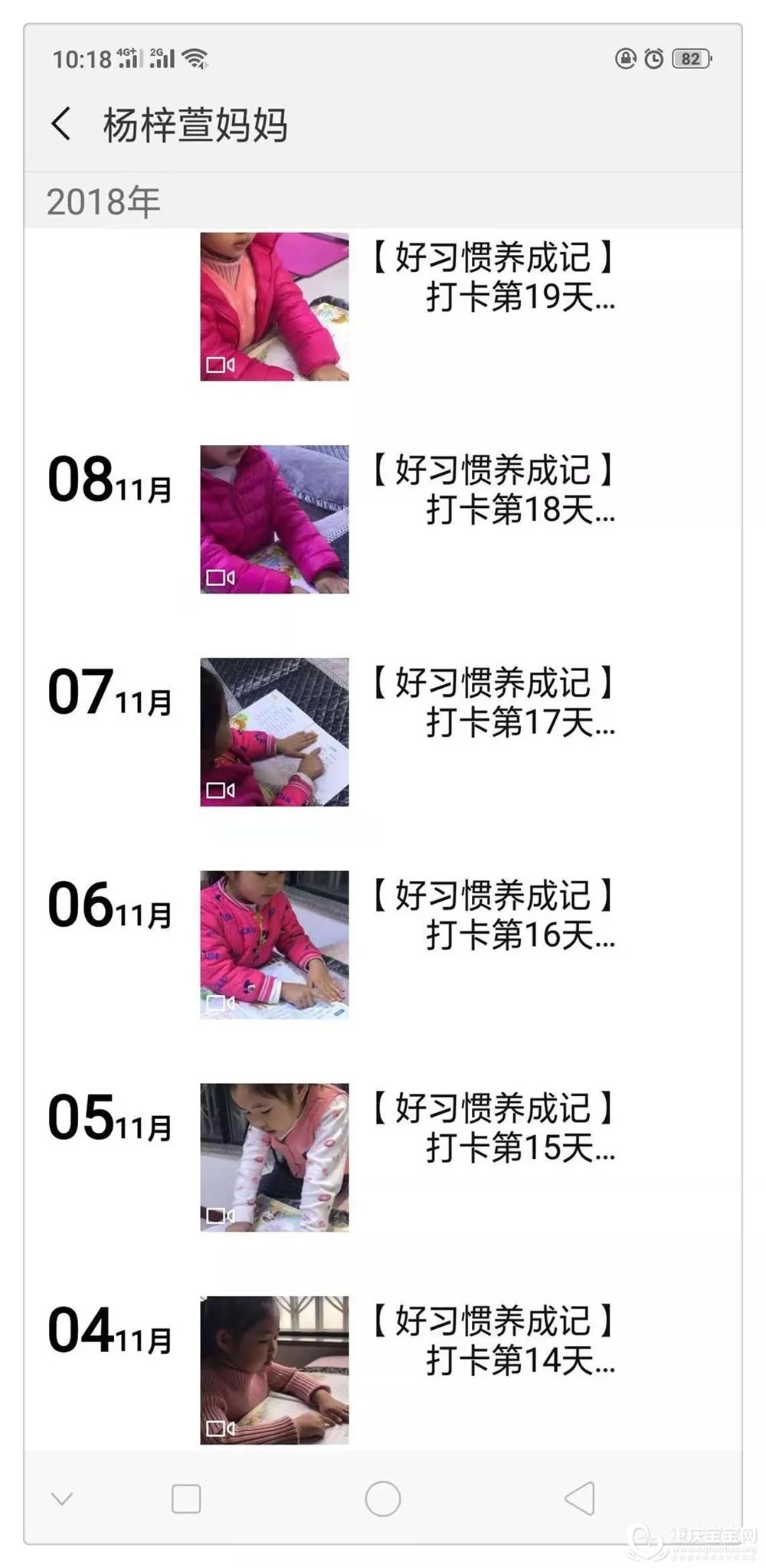Viewport: 766px width, 1568px height.
Task: View the 打卡第15天 post text
Action: tap(493, 1128)
